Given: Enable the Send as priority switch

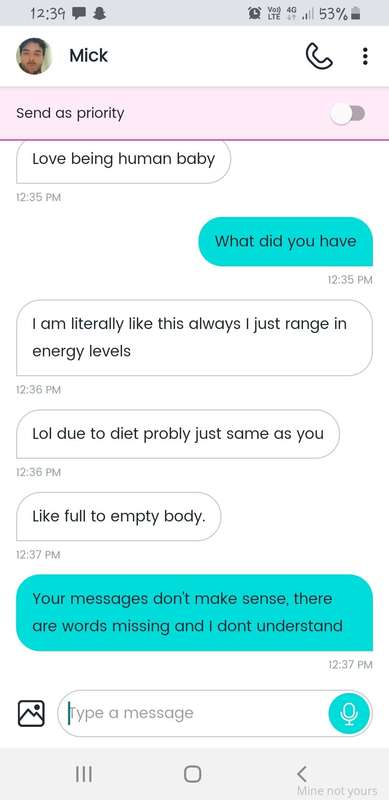Looking at the screenshot, I should pyautogui.click(x=348, y=113).
